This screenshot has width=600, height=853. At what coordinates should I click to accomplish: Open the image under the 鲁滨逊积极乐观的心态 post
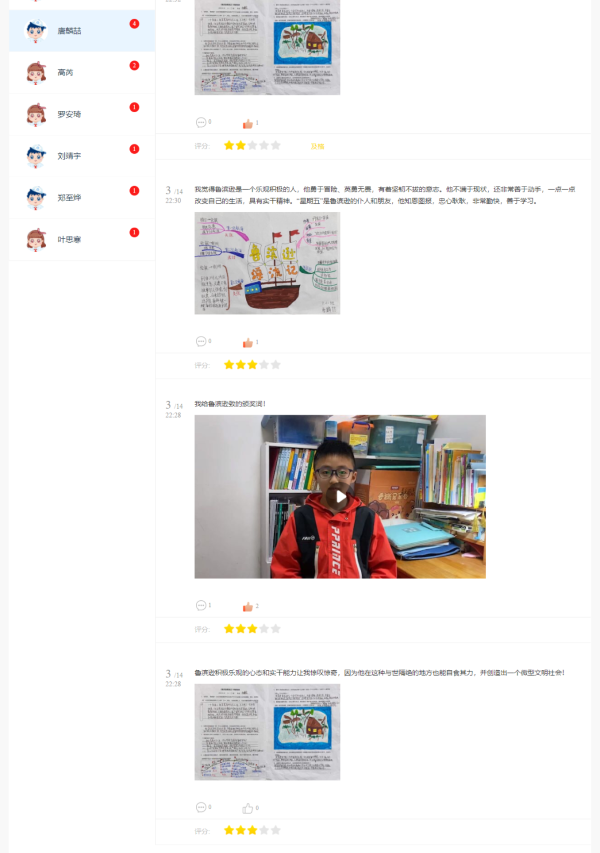267,732
